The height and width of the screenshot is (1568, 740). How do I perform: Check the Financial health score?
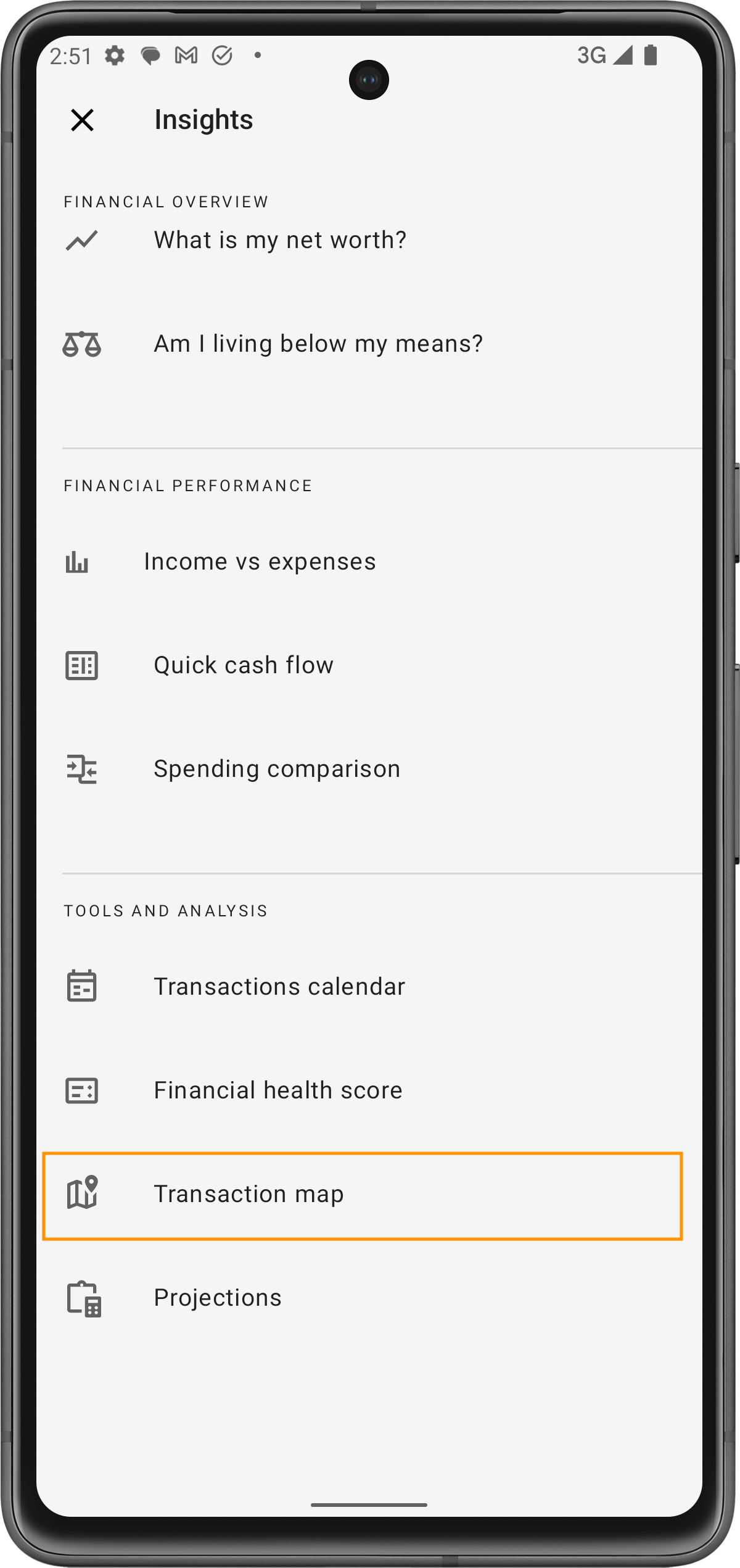point(278,1090)
